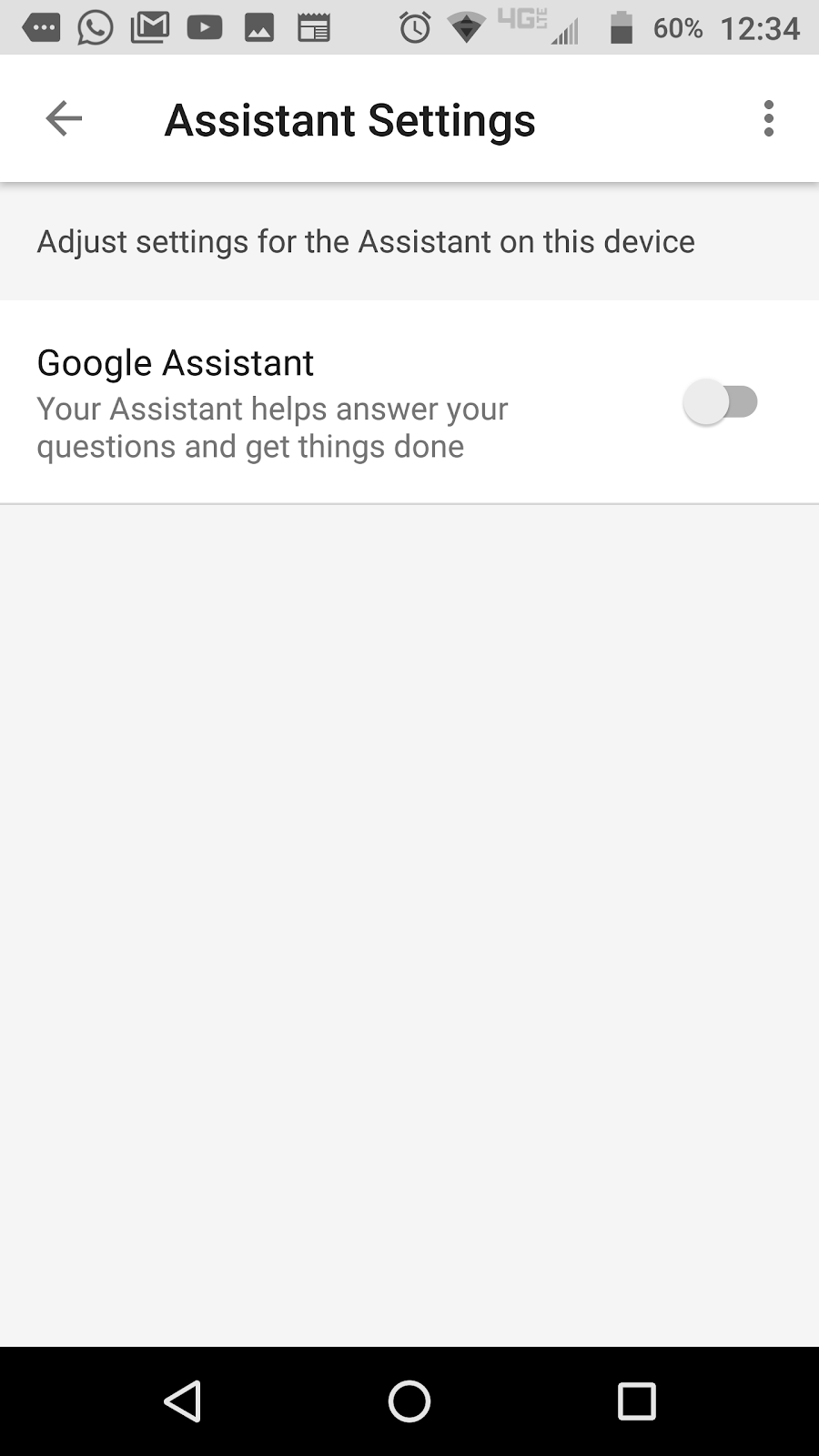The height and width of the screenshot is (1456, 819).
Task: Turn on the Google Assistant switch
Action: 721,402
